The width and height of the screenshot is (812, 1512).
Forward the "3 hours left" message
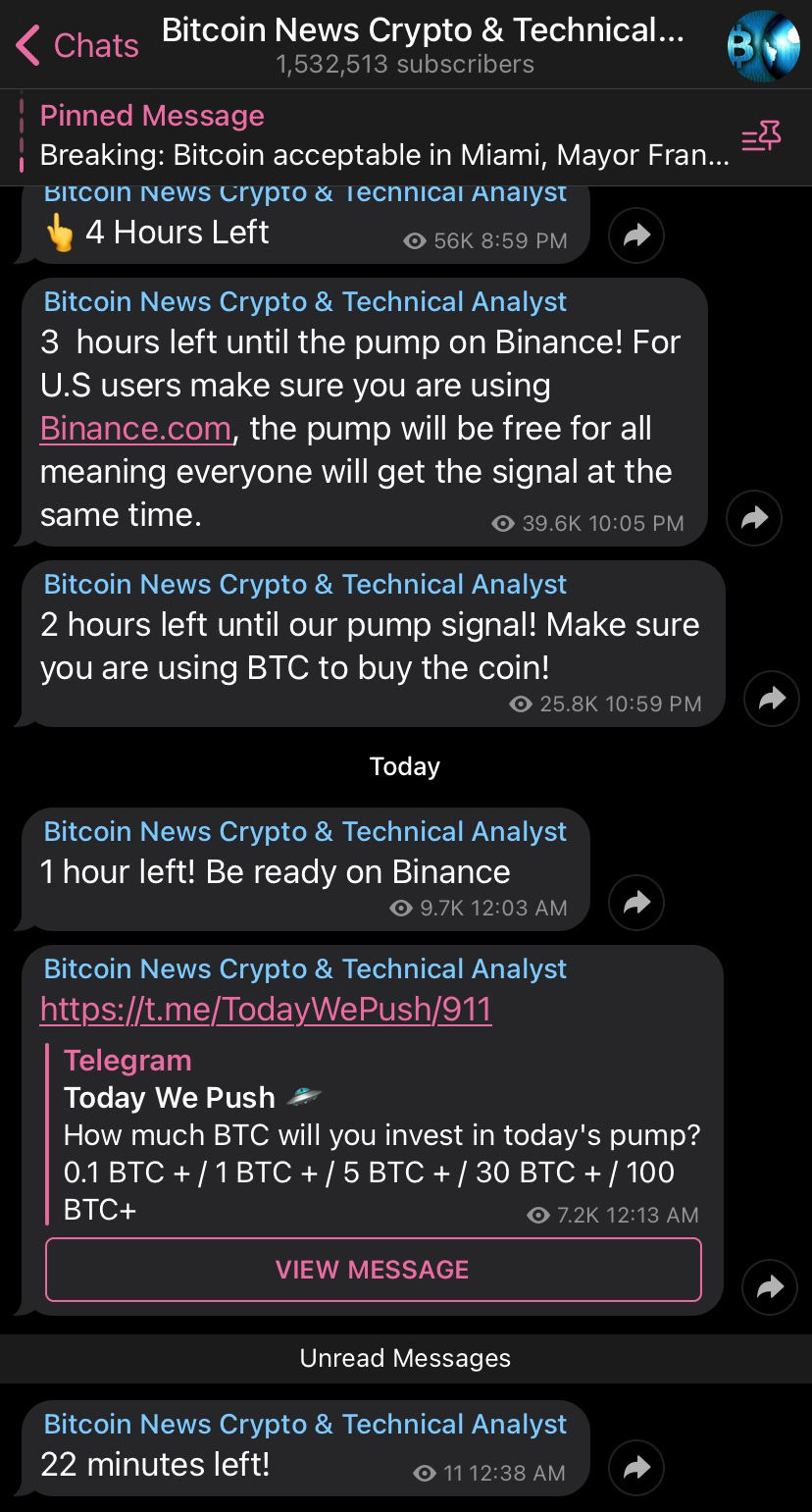[754, 517]
